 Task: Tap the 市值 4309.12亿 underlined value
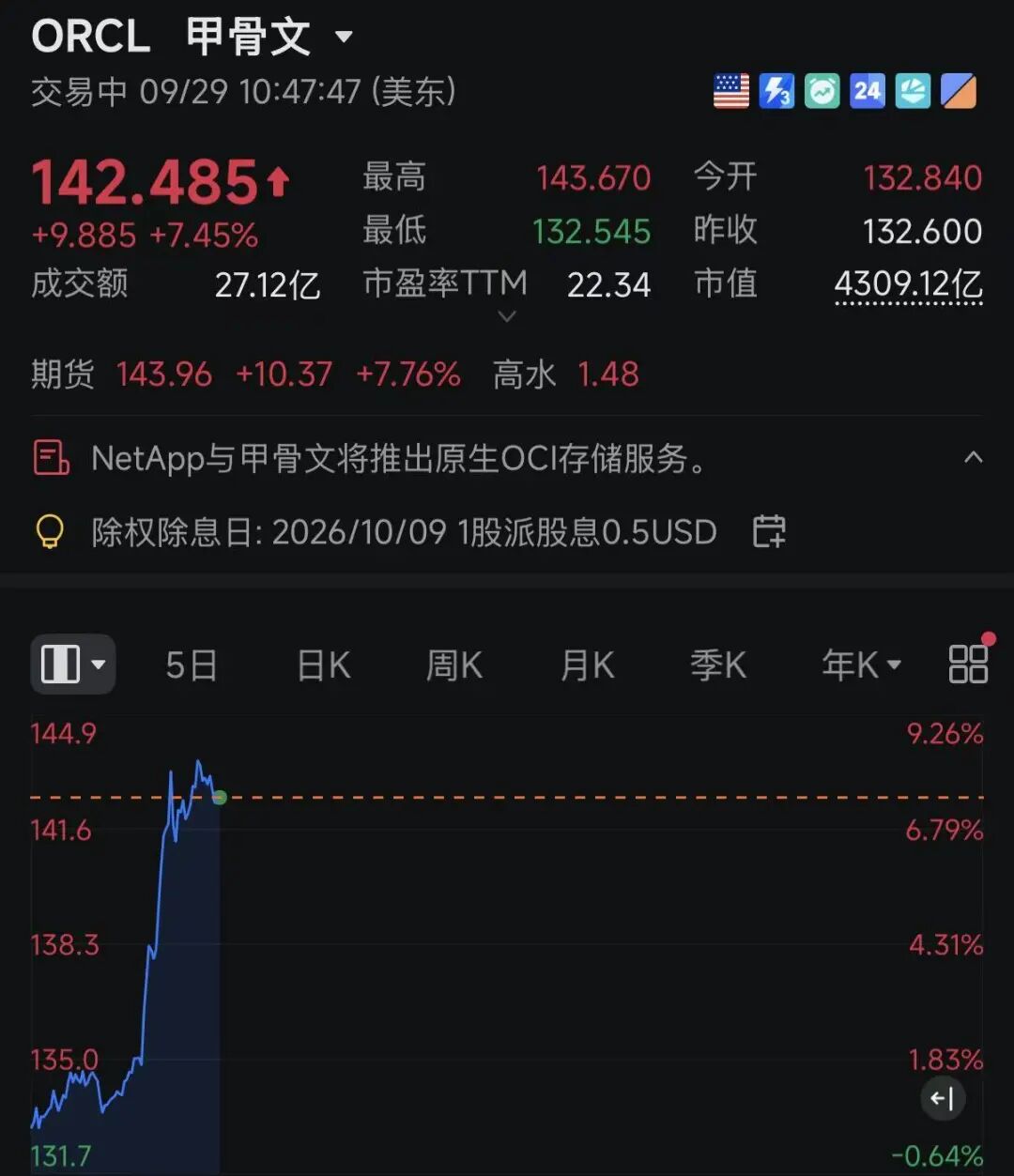[908, 284]
